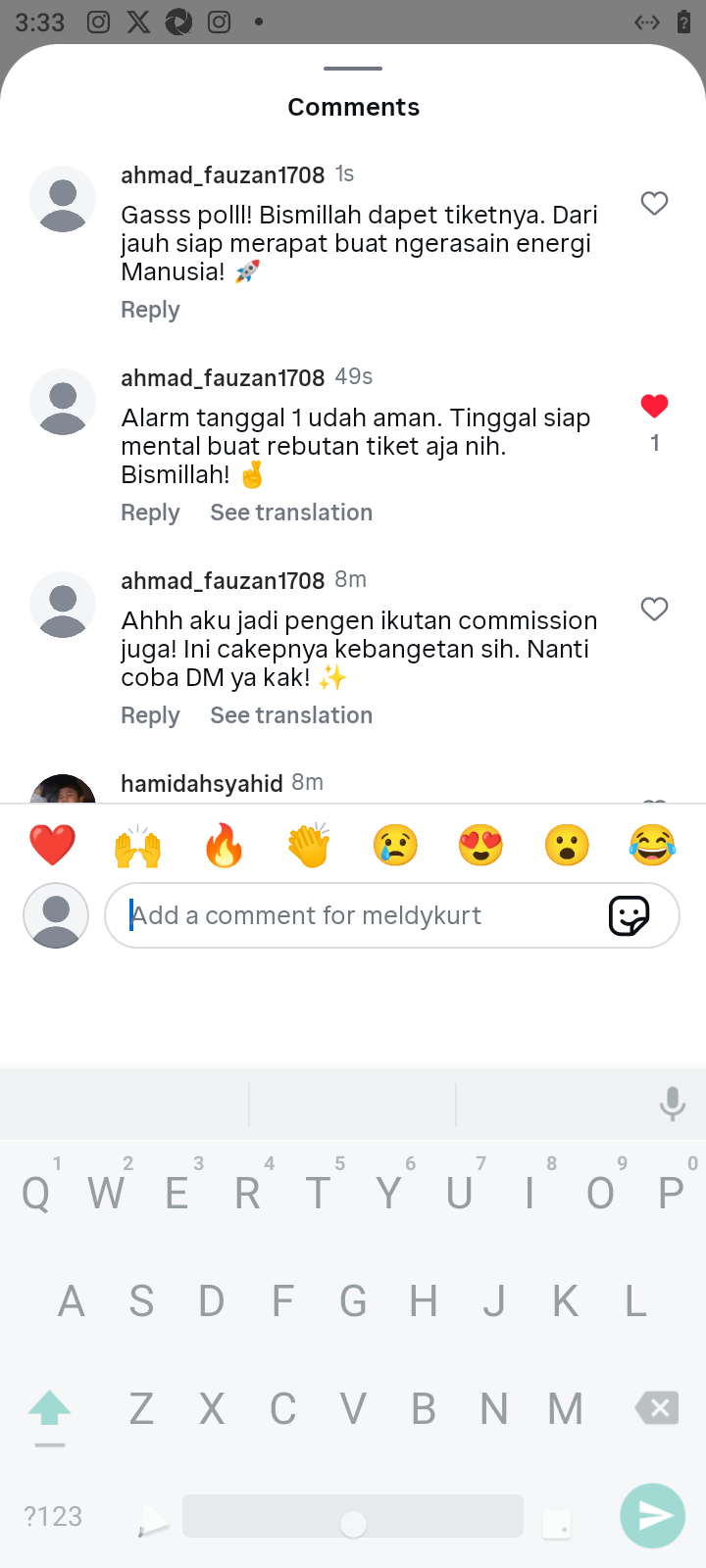Like the 'Gasss polll!' comment
The height and width of the screenshot is (1568, 706).
click(654, 203)
